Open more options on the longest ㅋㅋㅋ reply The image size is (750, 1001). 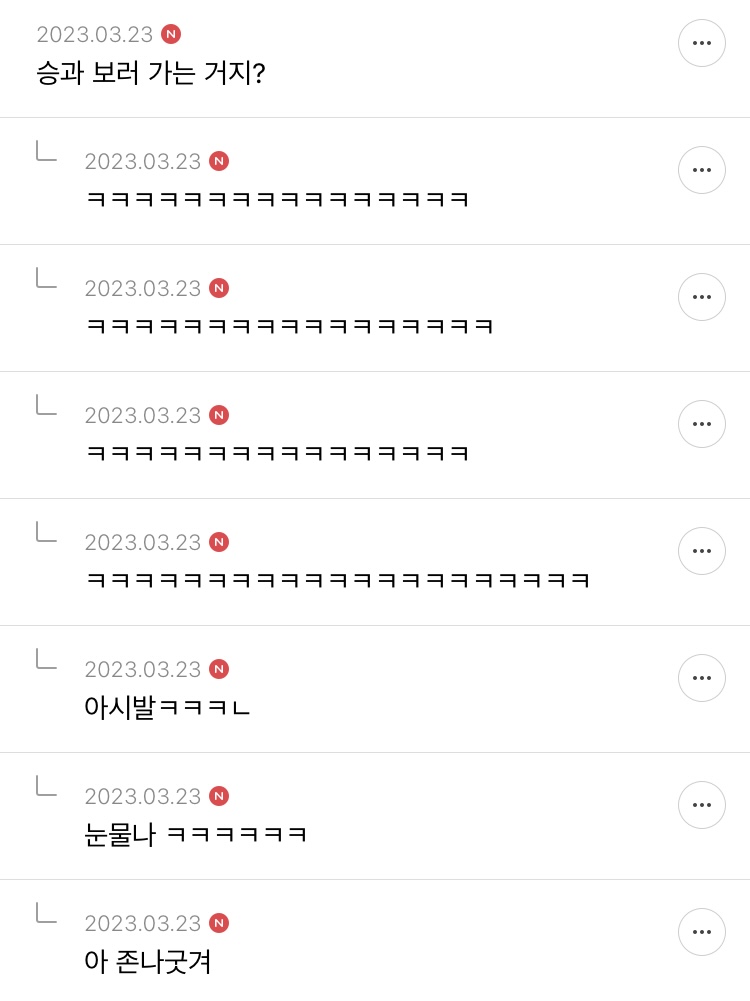[x=702, y=551]
